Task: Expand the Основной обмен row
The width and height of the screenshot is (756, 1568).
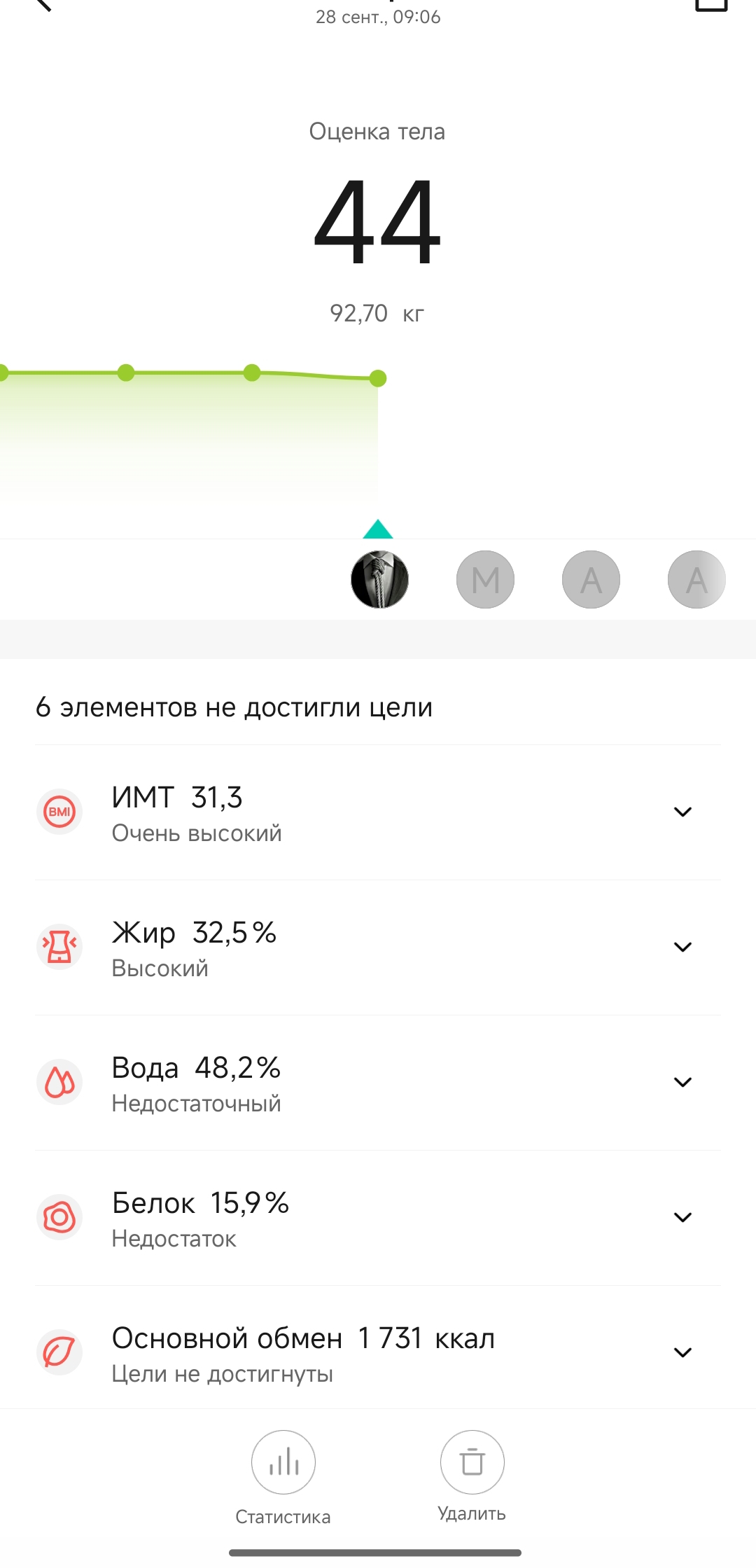Action: [682, 1352]
